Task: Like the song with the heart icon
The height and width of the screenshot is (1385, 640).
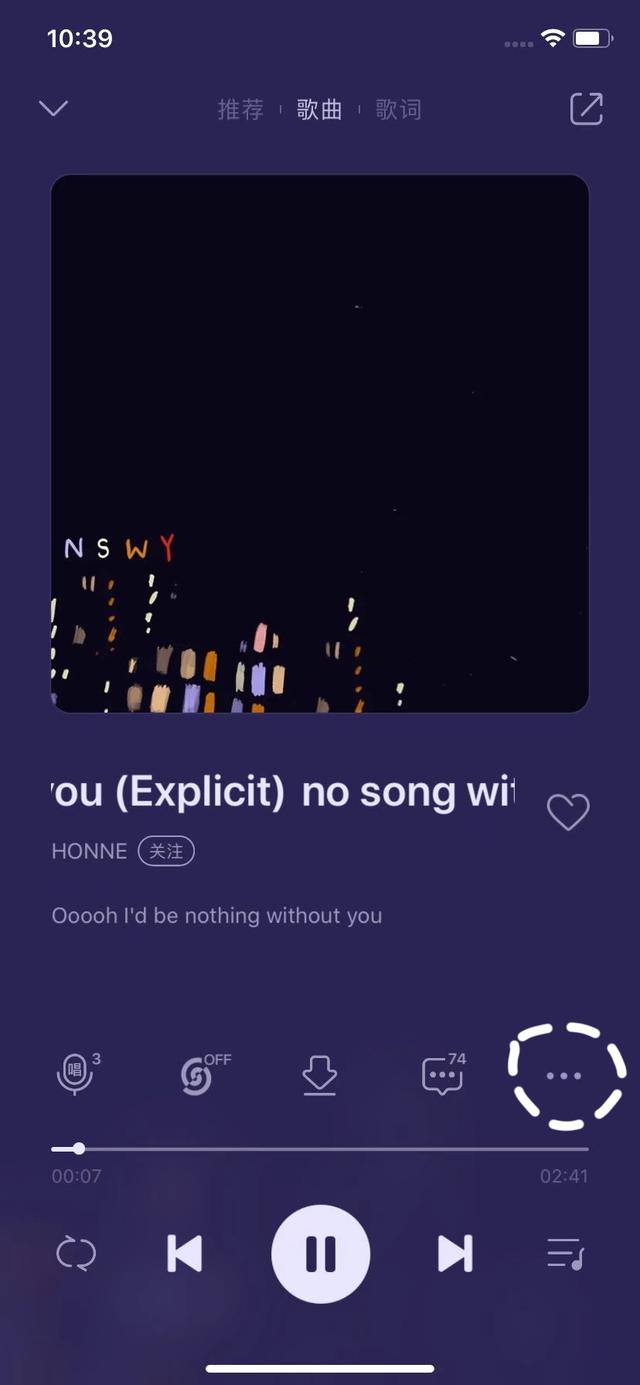Action: [x=568, y=812]
